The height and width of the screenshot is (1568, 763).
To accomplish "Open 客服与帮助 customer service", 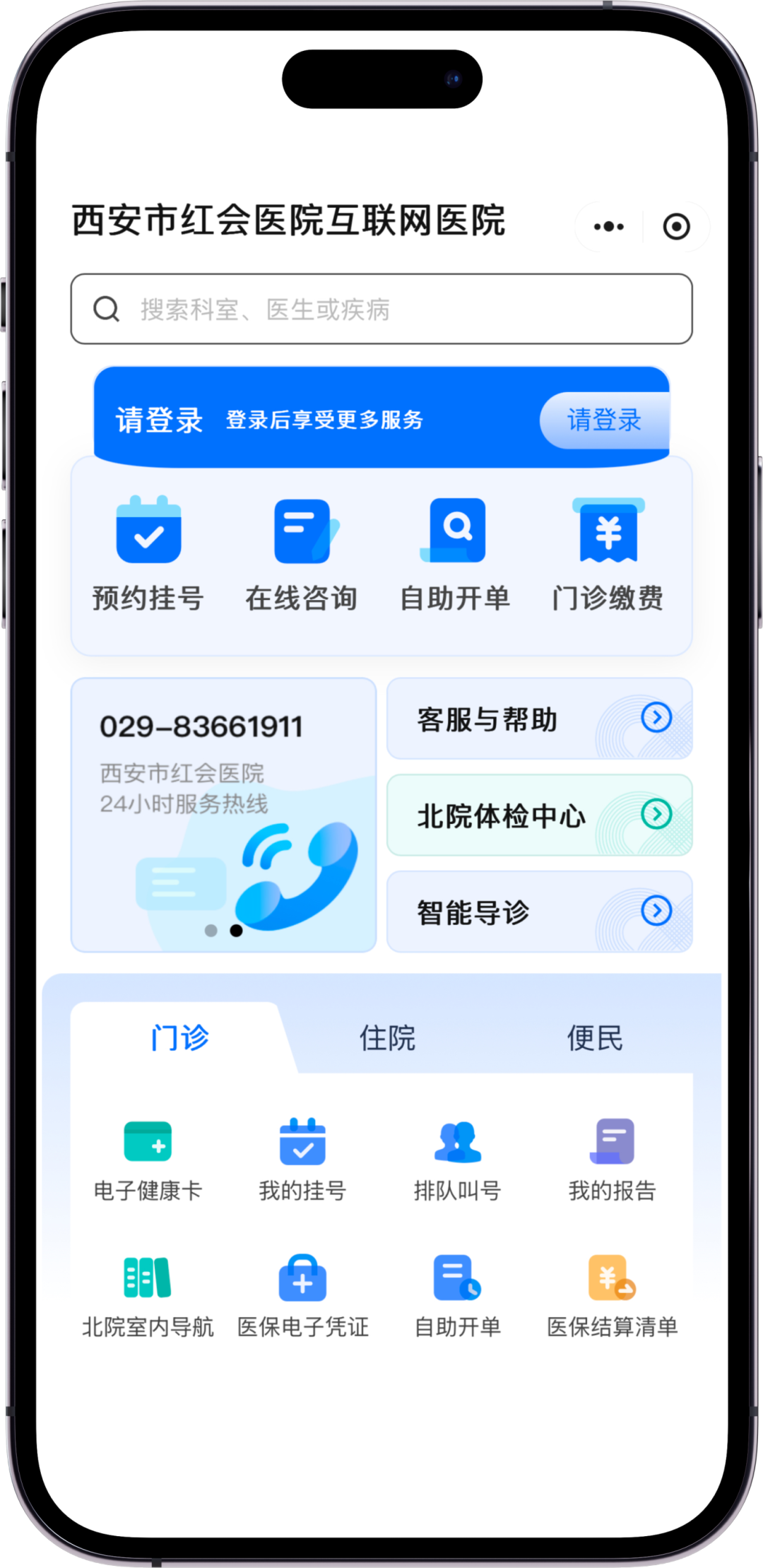I will point(540,719).
